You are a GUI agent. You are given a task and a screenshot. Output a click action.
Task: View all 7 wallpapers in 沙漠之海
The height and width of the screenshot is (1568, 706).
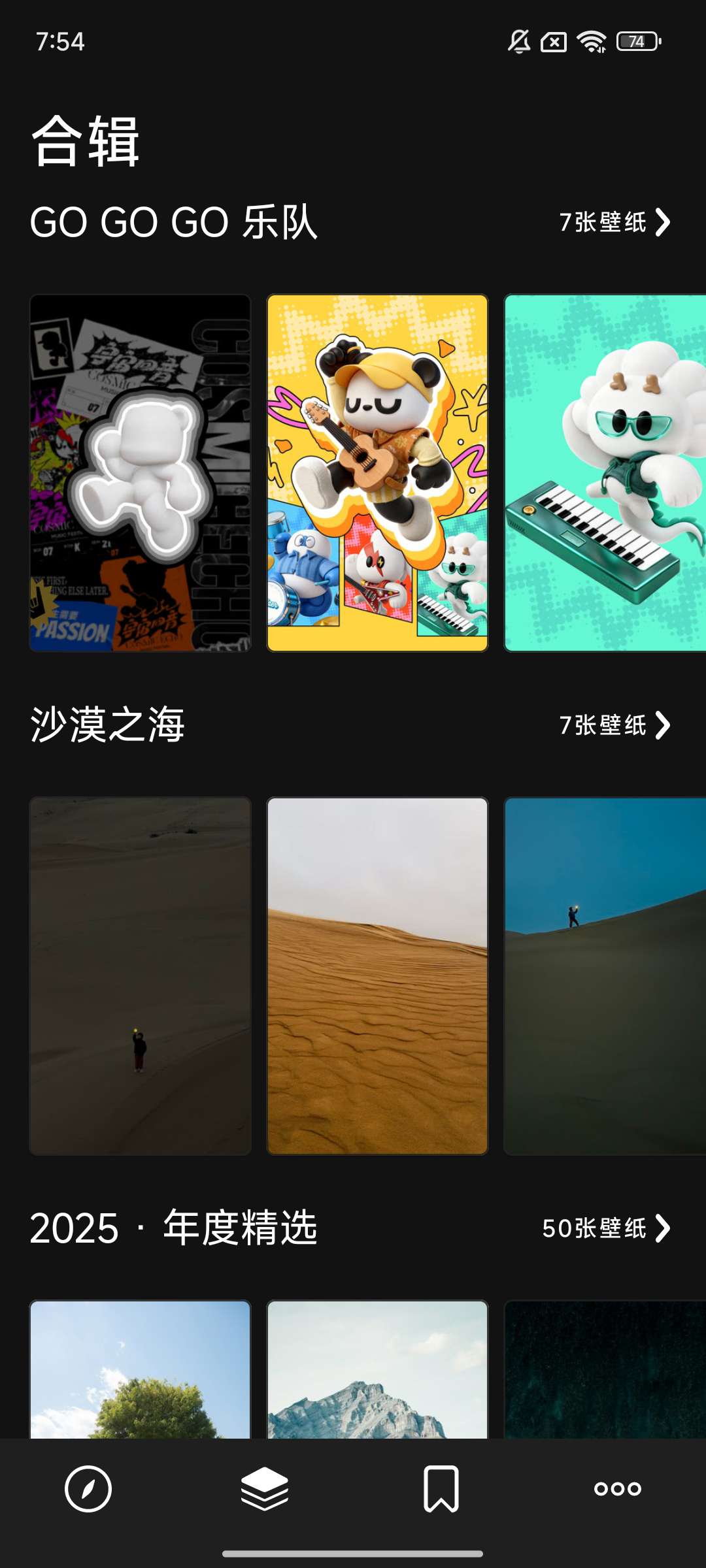click(x=614, y=725)
